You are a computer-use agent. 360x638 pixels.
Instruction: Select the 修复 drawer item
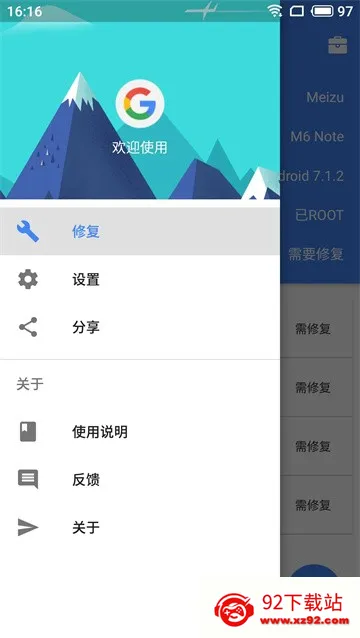[140, 231]
